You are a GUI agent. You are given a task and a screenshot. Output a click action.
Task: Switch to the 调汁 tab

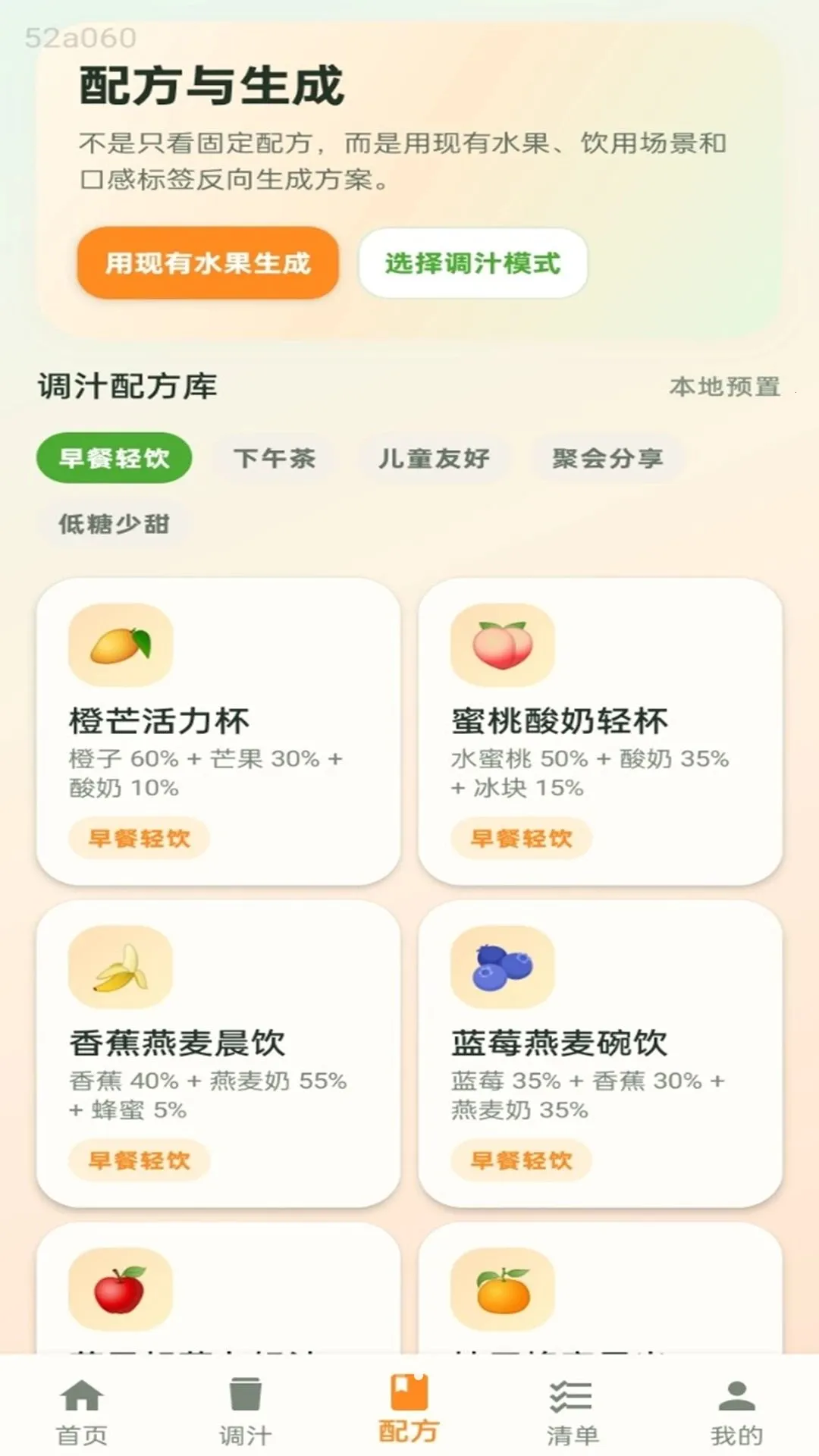point(245,1410)
